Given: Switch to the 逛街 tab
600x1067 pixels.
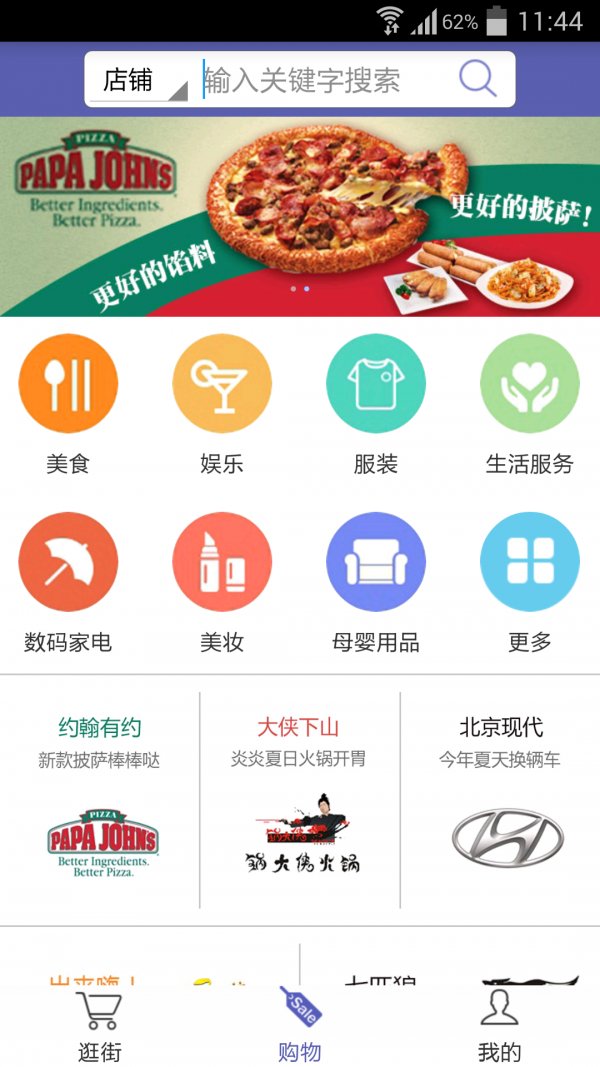Looking at the screenshot, I should (x=99, y=1027).
